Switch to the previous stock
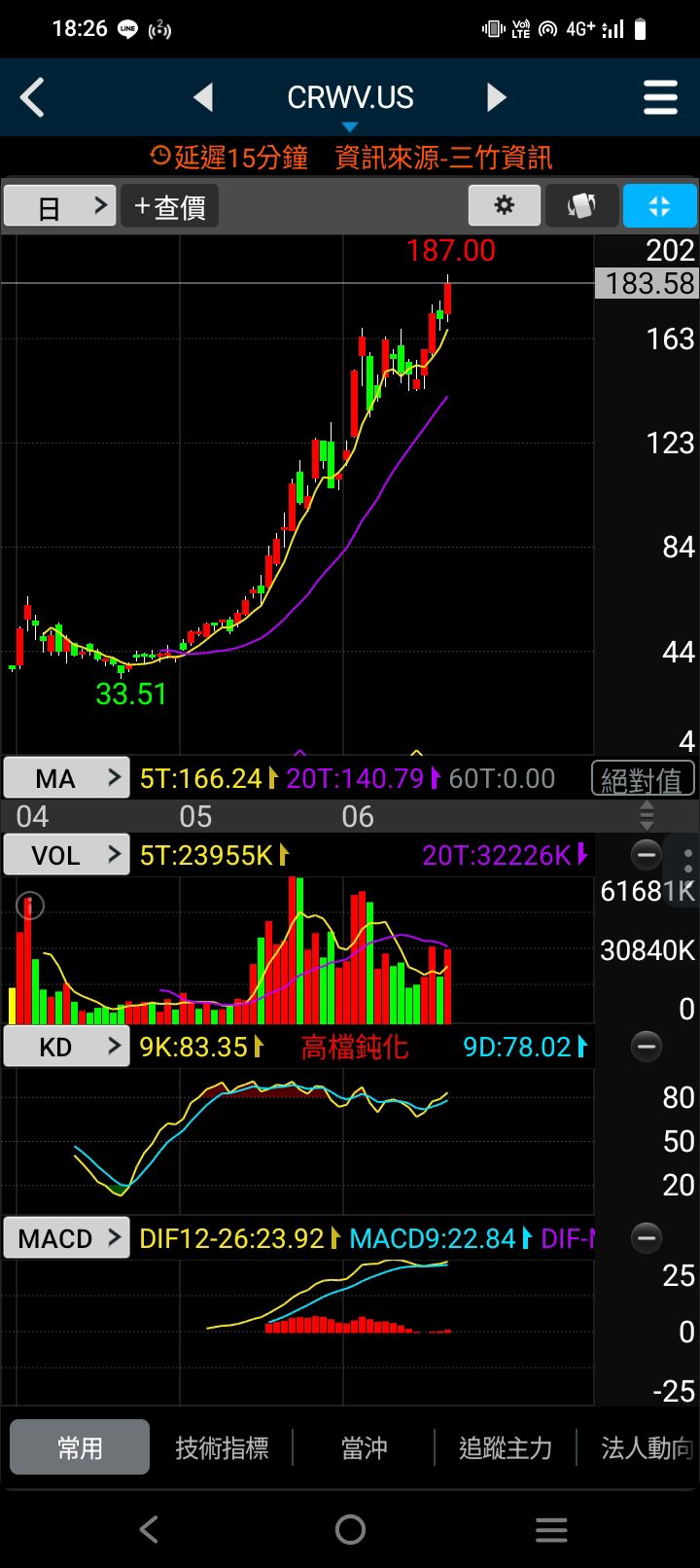 click(203, 97)
